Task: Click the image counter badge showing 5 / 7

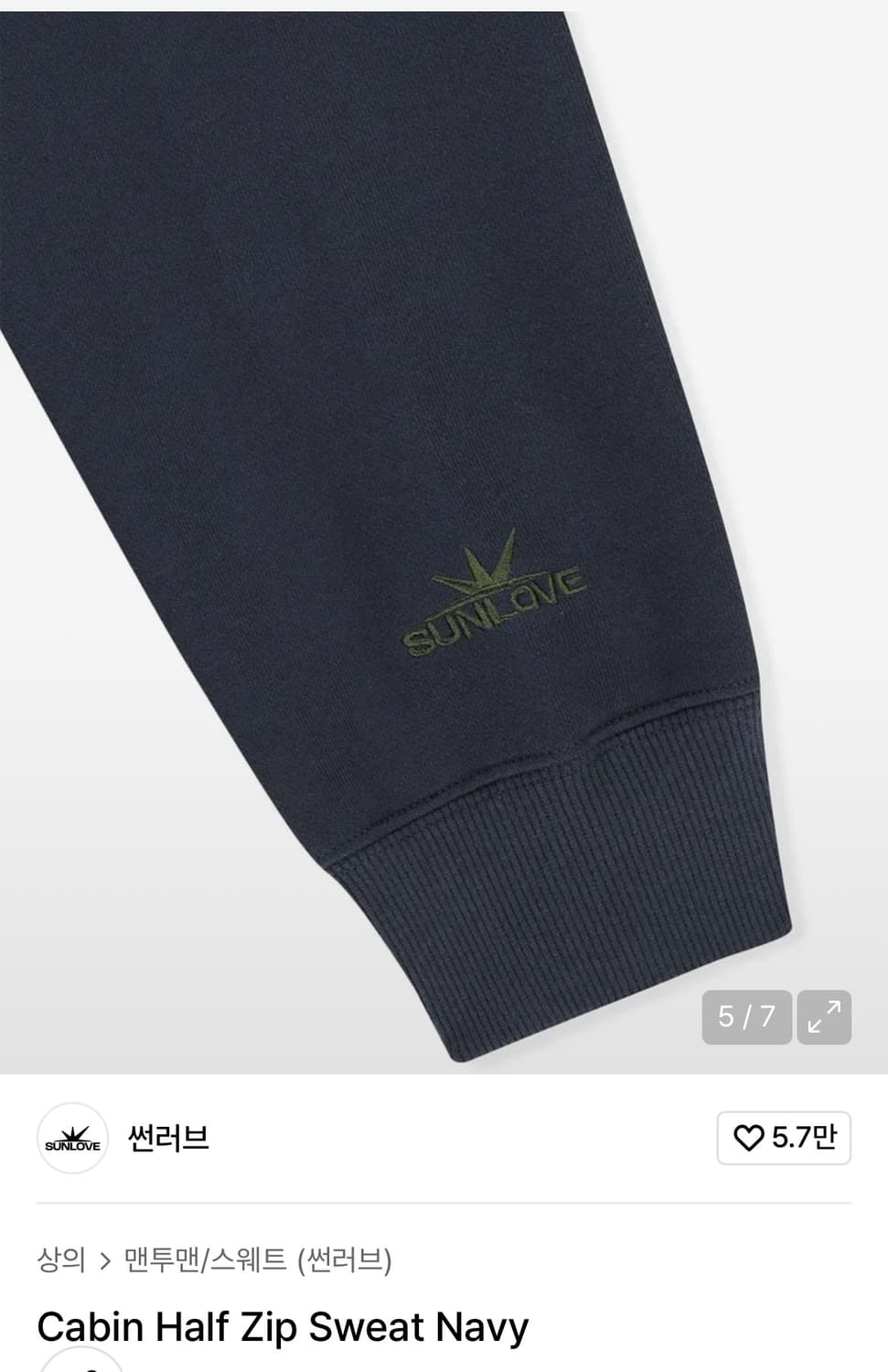Action: click(x=746, y=1018)
